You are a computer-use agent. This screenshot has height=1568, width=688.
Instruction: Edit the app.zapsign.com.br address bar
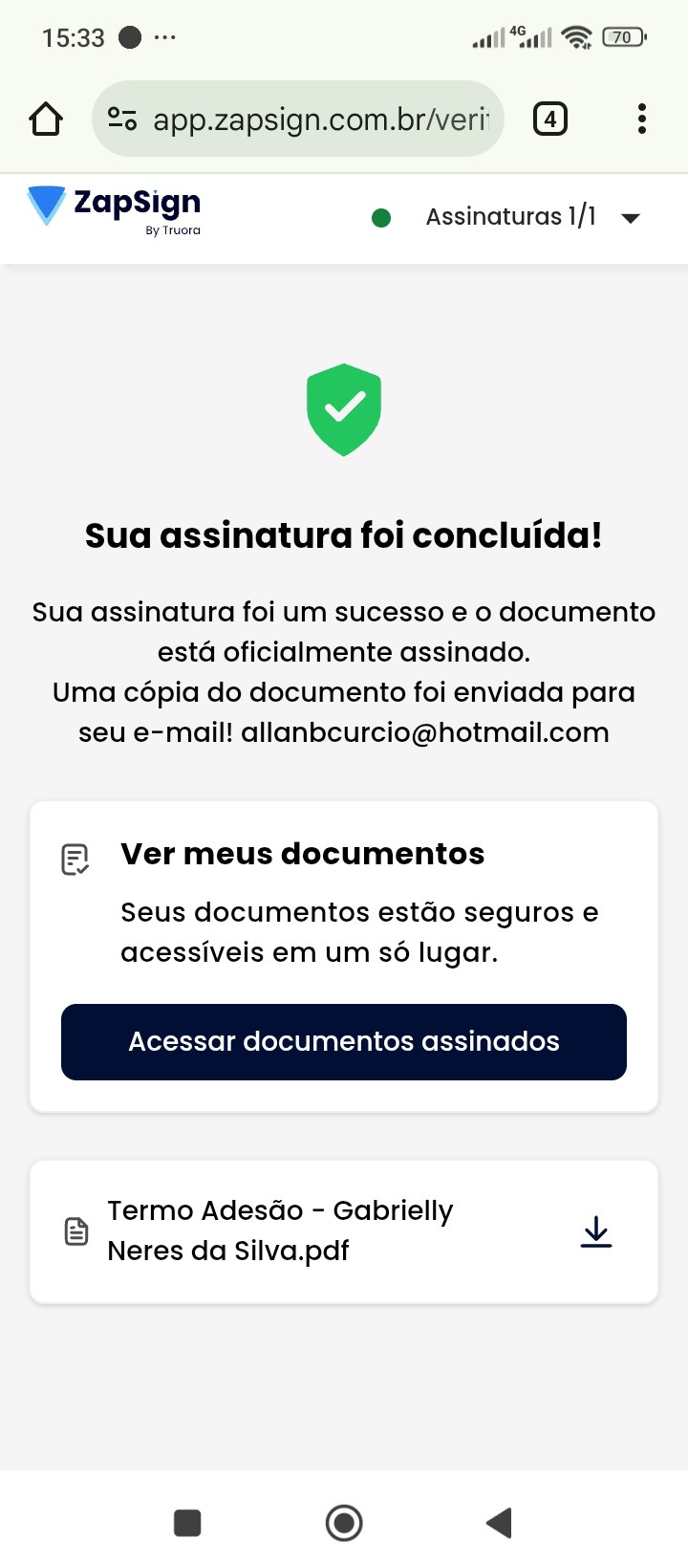click(x=320, y=120)
